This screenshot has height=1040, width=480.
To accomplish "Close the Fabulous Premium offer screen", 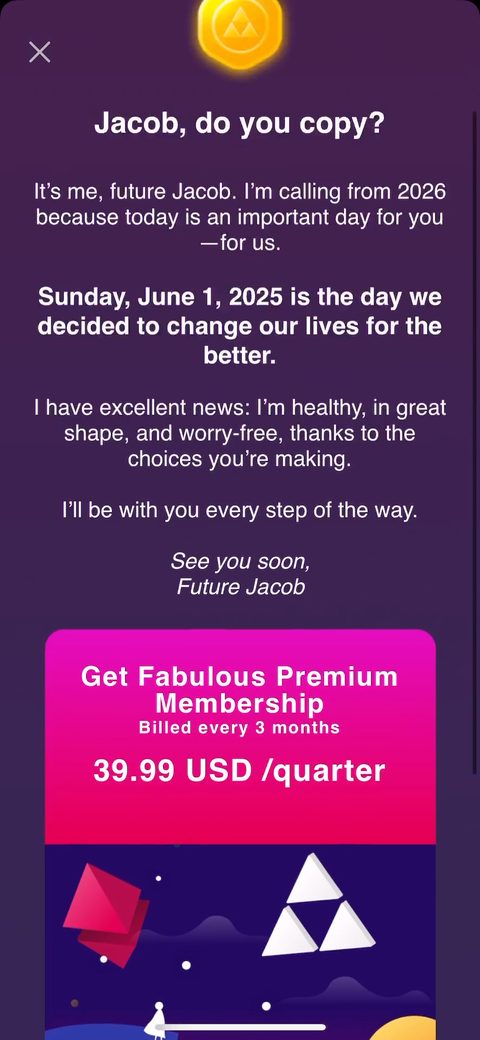I will [40, 52].
